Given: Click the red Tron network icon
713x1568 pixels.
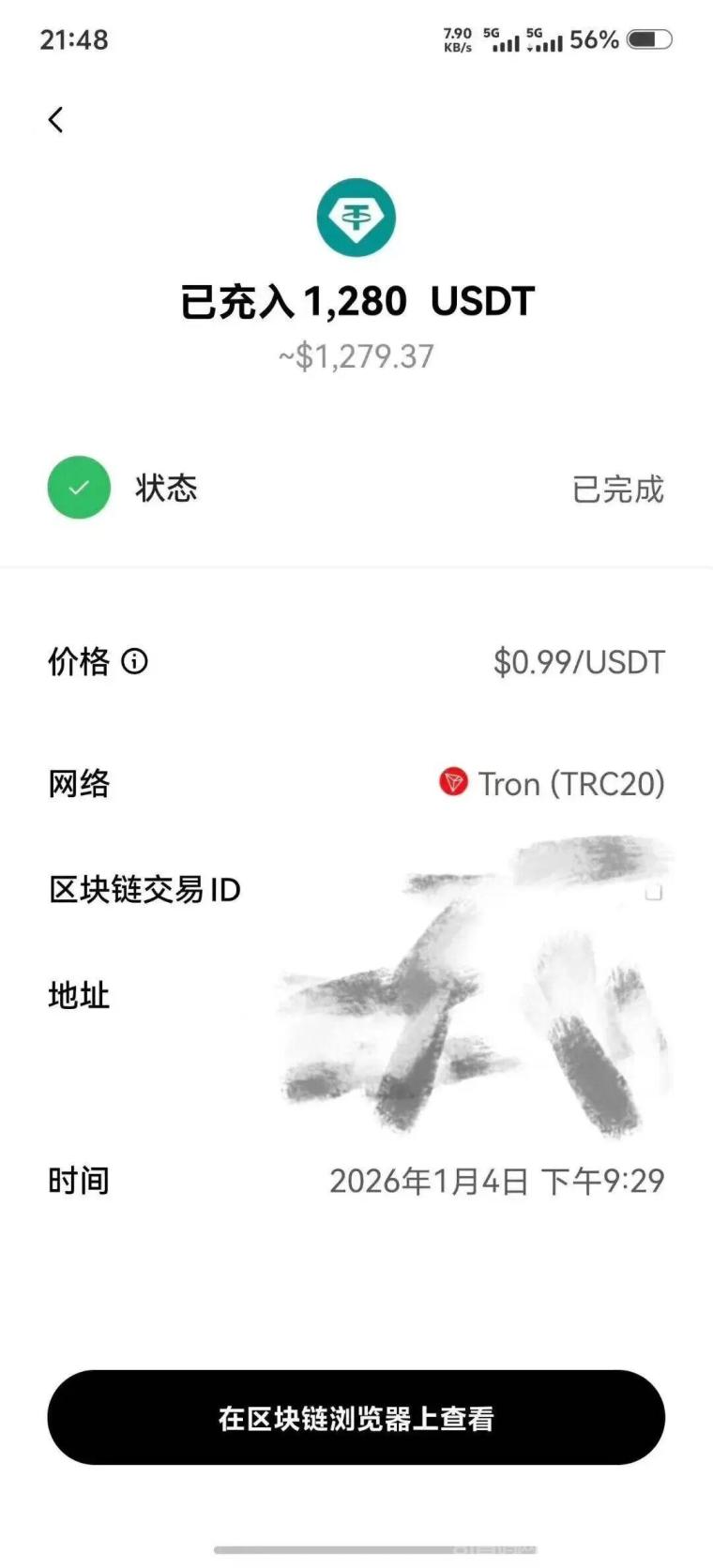Looking at the screenshot, I should [453, 784].
